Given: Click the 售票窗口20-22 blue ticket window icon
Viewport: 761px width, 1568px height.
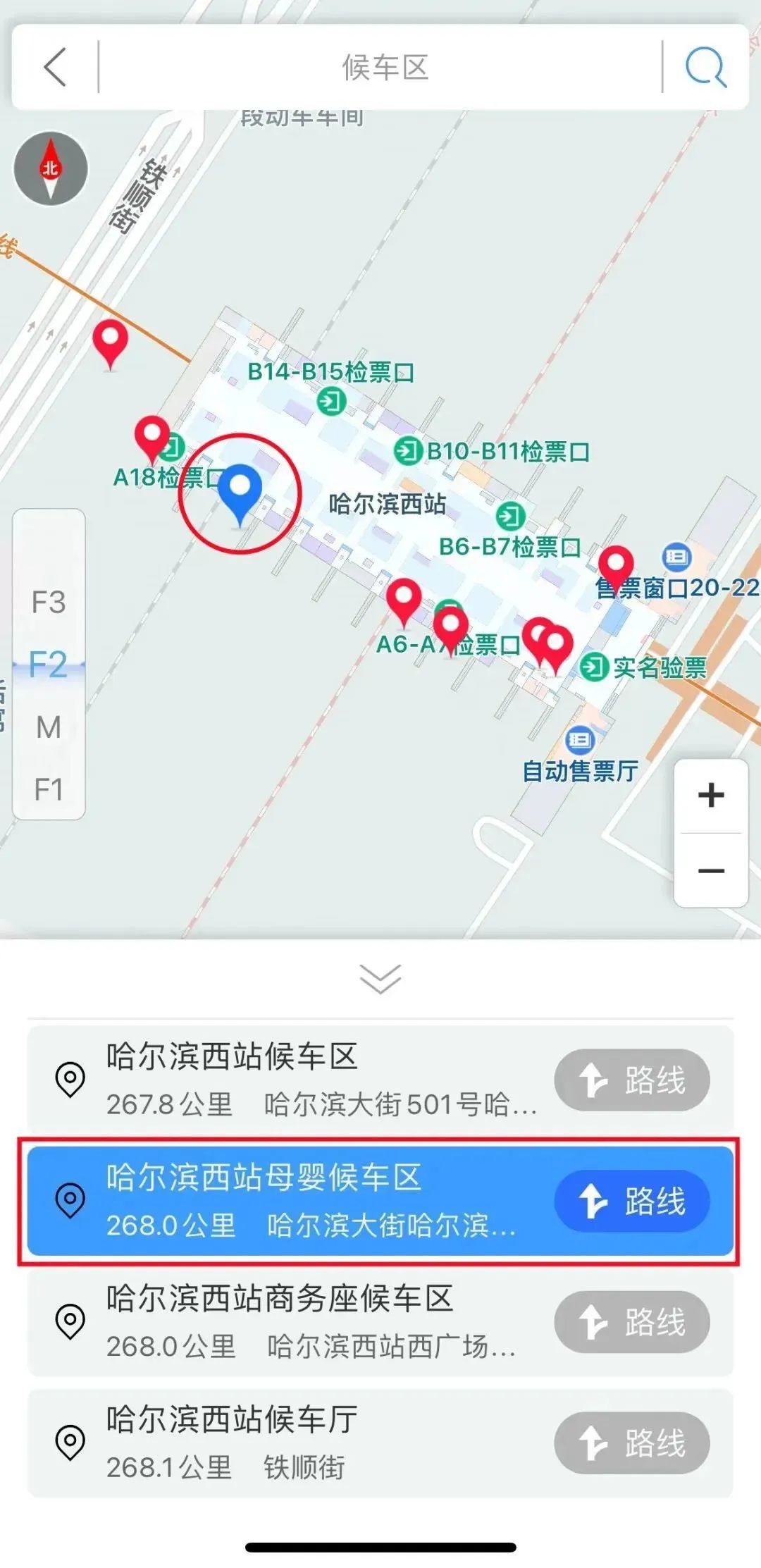Looking at the screenshot, I should tap(674, 557).
